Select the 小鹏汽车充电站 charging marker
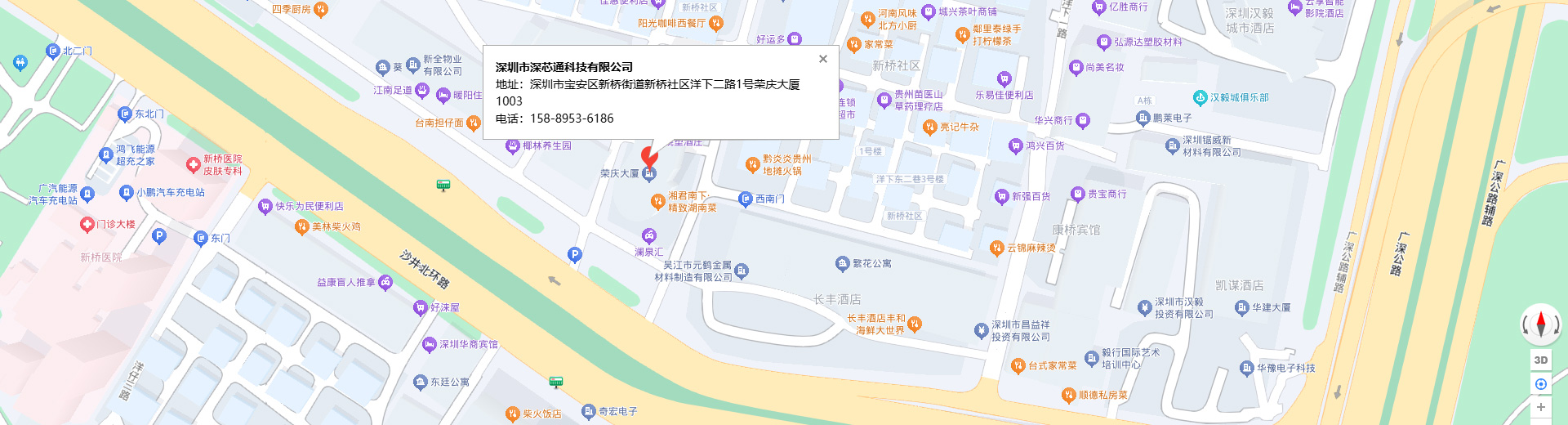1568x425 pixels. (127, 193)
